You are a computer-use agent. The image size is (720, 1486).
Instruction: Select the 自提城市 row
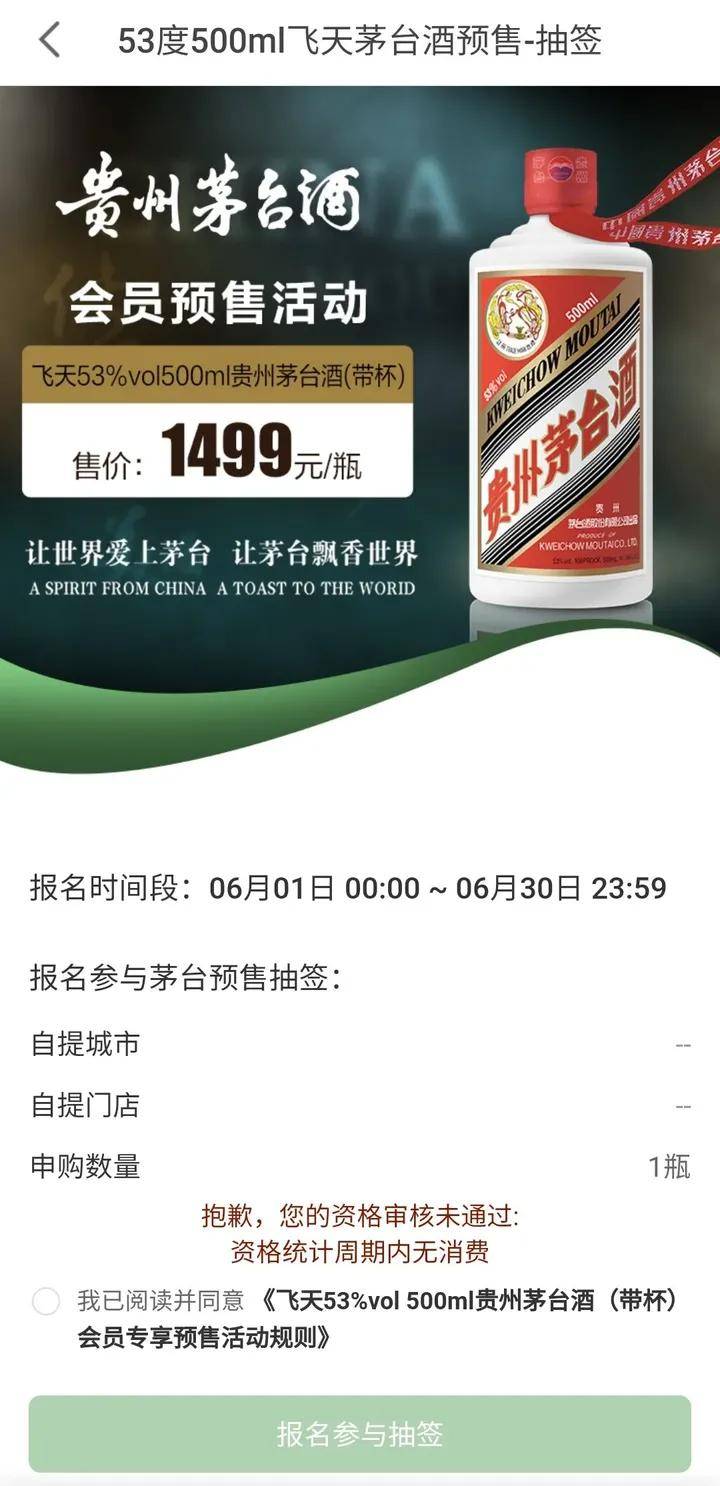(360, 1044)
